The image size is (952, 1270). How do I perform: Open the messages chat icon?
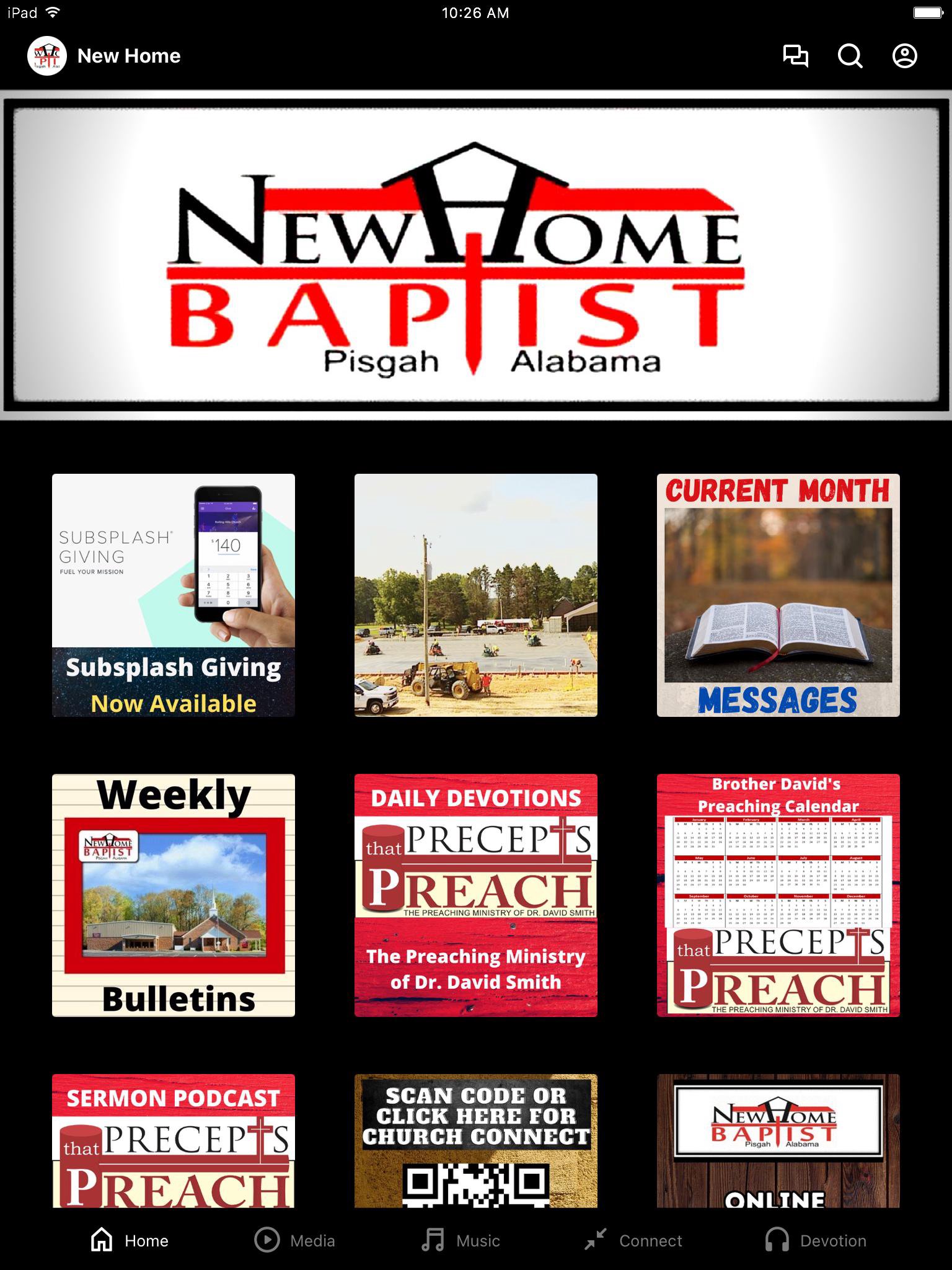[x=795, y=56]
